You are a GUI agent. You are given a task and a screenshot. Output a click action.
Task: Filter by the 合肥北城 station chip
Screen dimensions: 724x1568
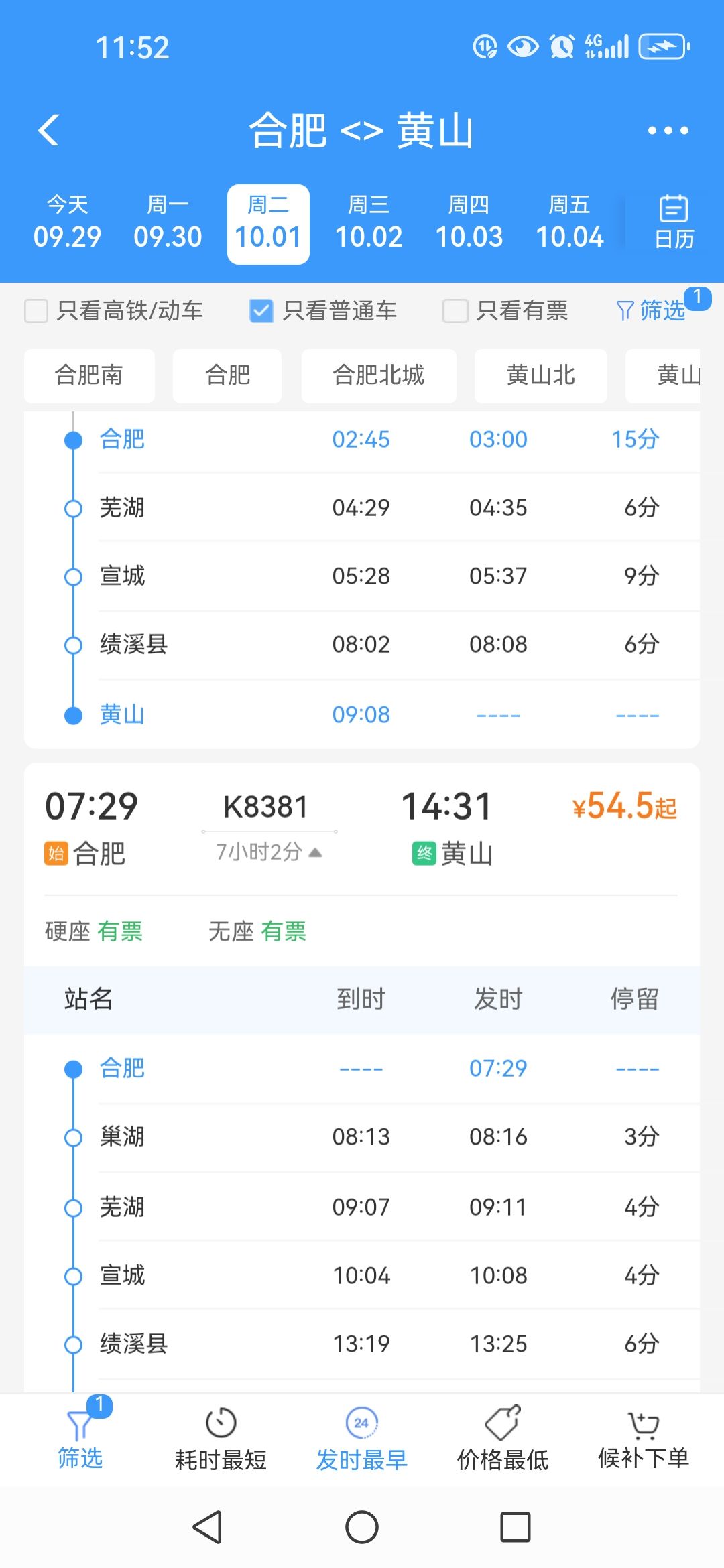[379, 375]
